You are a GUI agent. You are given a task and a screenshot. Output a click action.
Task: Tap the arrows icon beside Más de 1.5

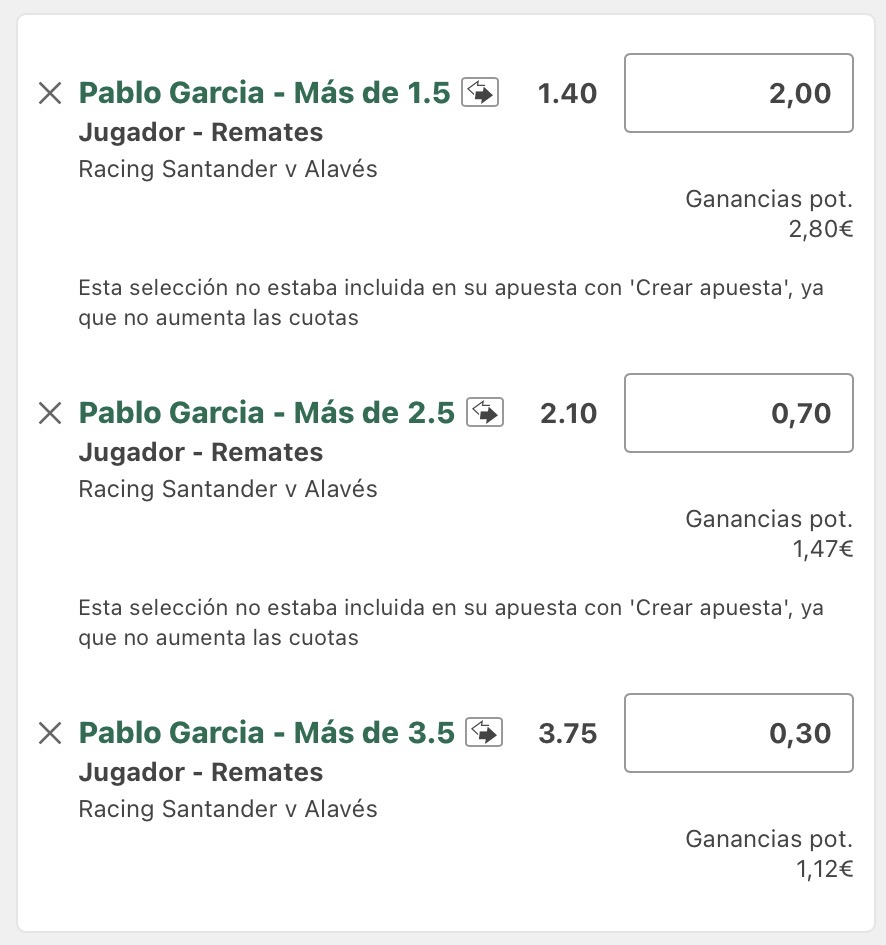click(480, 93)
